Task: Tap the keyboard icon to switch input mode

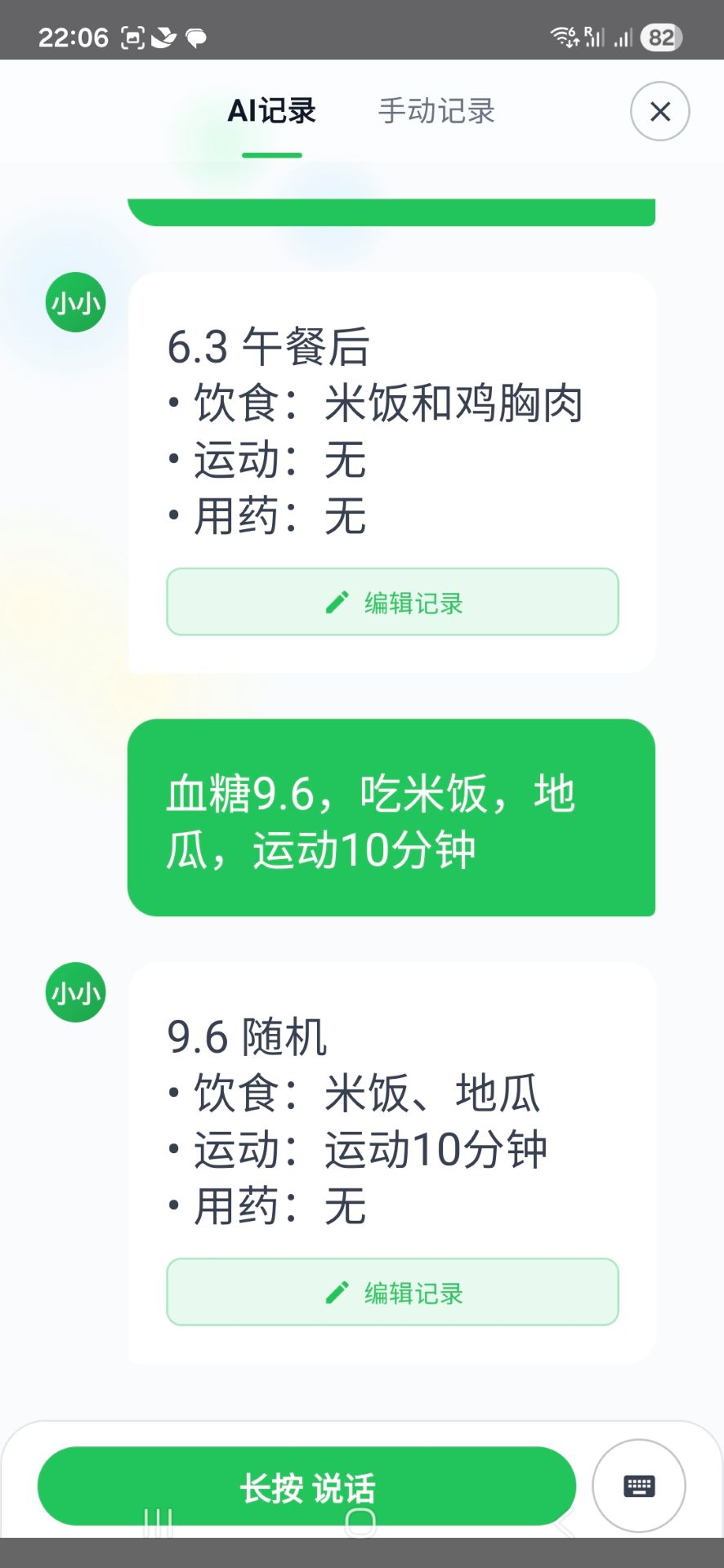Action: [638, 1486]
